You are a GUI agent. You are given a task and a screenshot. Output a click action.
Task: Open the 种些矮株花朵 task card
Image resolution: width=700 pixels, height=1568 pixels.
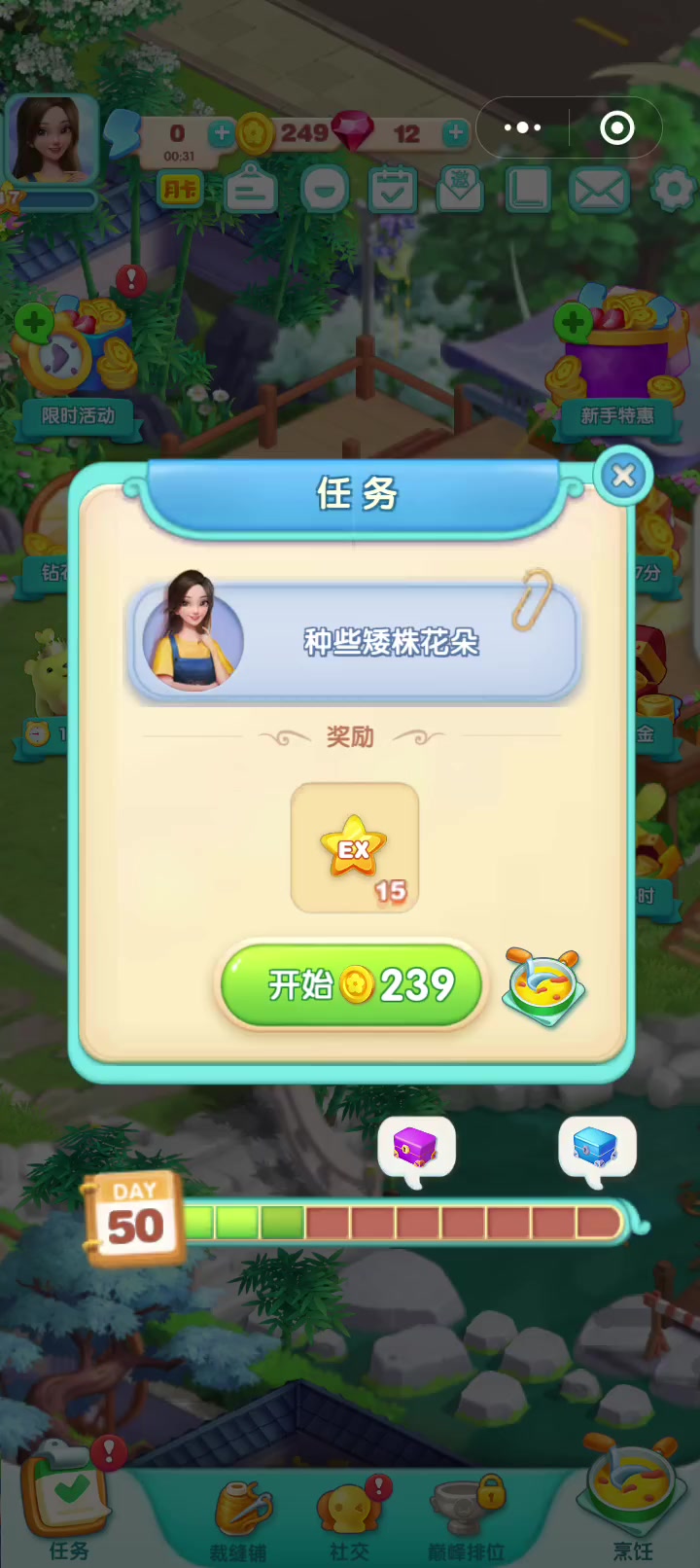click(x=354, y=641)
